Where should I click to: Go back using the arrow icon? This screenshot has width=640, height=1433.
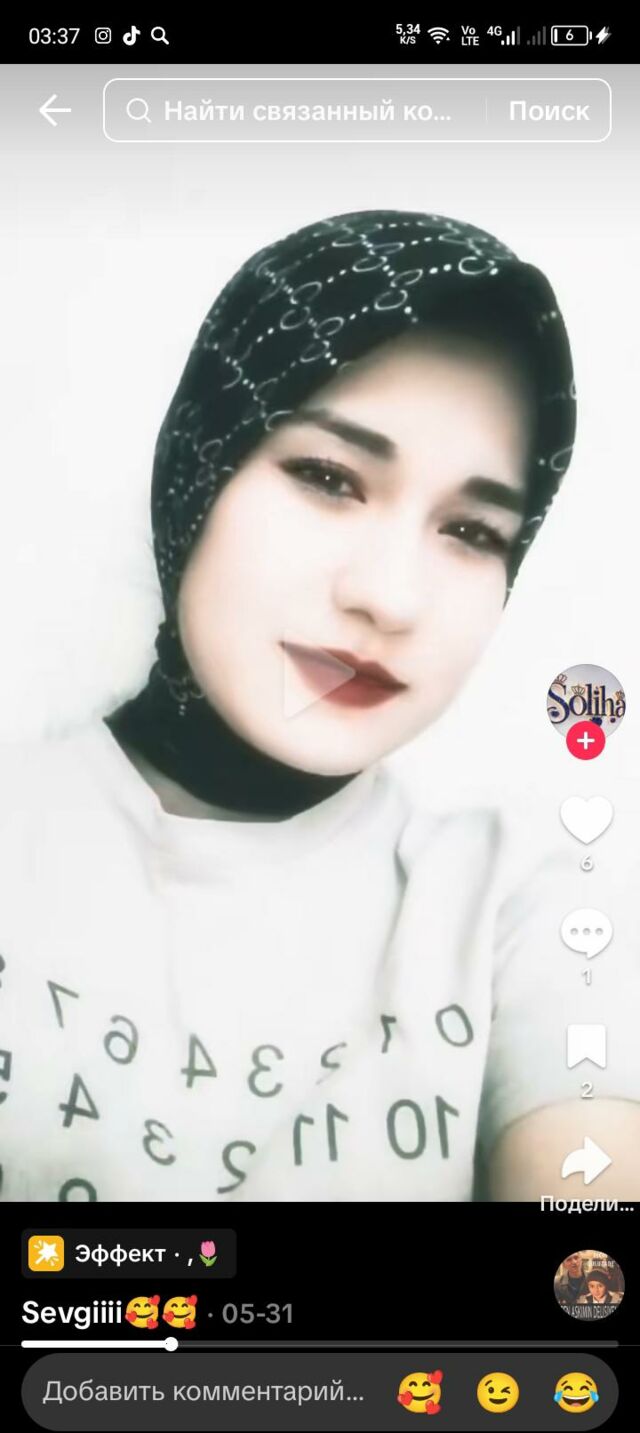(x=54, y=111)
